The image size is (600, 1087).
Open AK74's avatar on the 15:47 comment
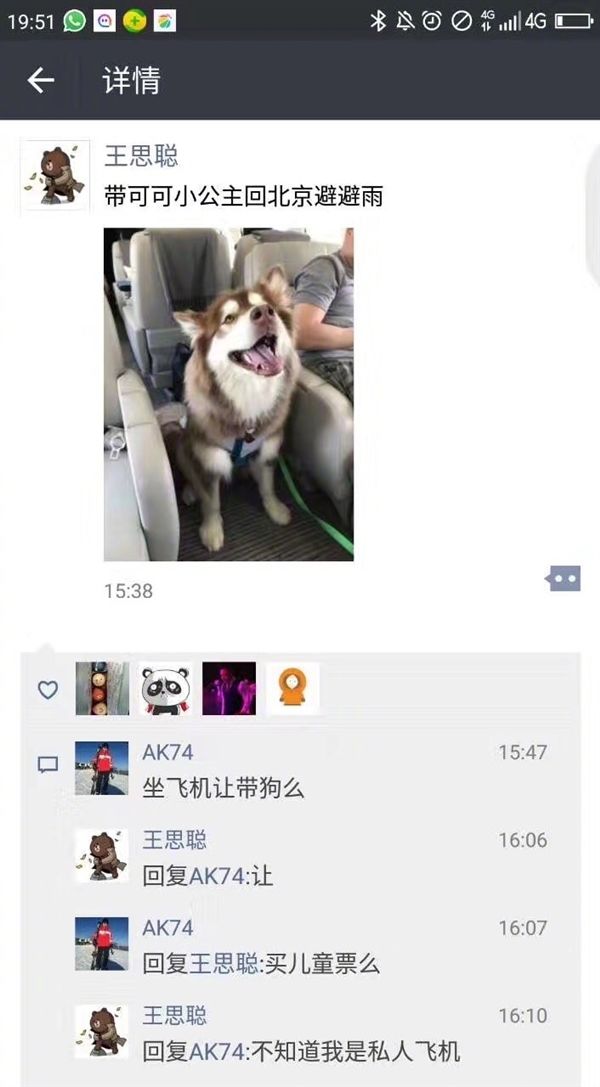[x=102, y=768]
